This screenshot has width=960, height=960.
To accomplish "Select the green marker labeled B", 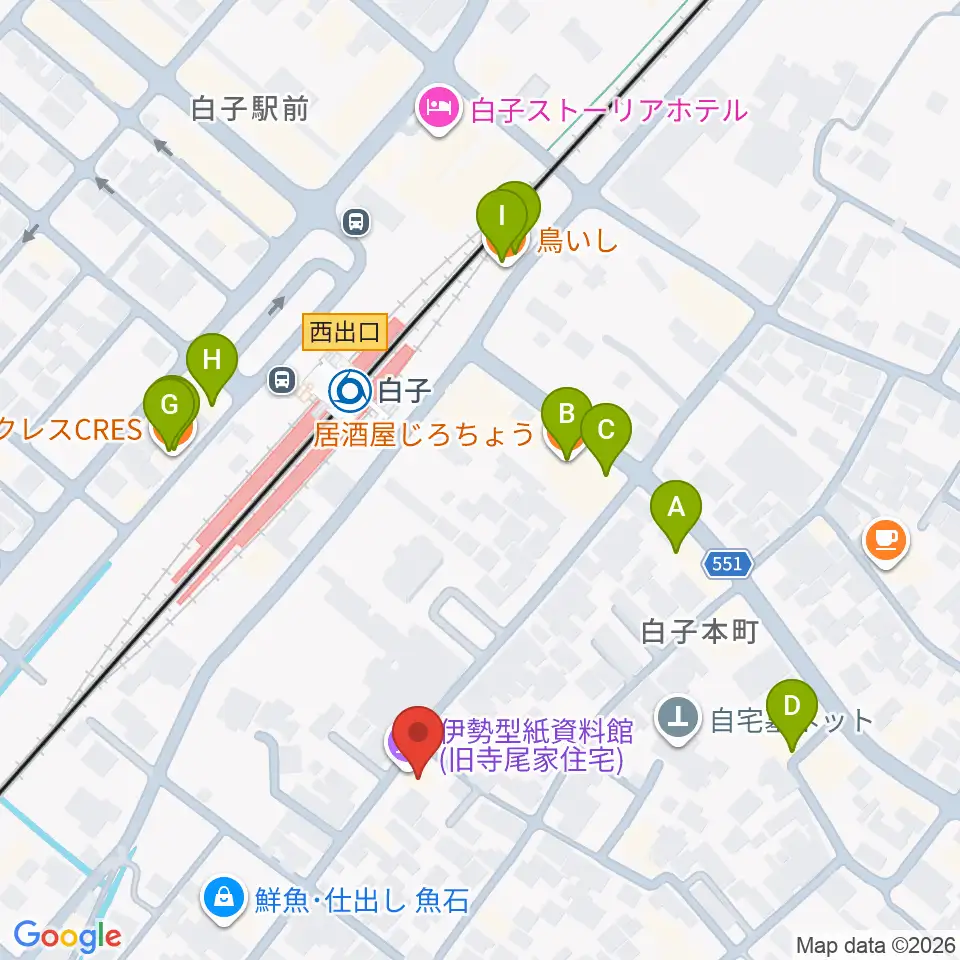I will point(566,421).
